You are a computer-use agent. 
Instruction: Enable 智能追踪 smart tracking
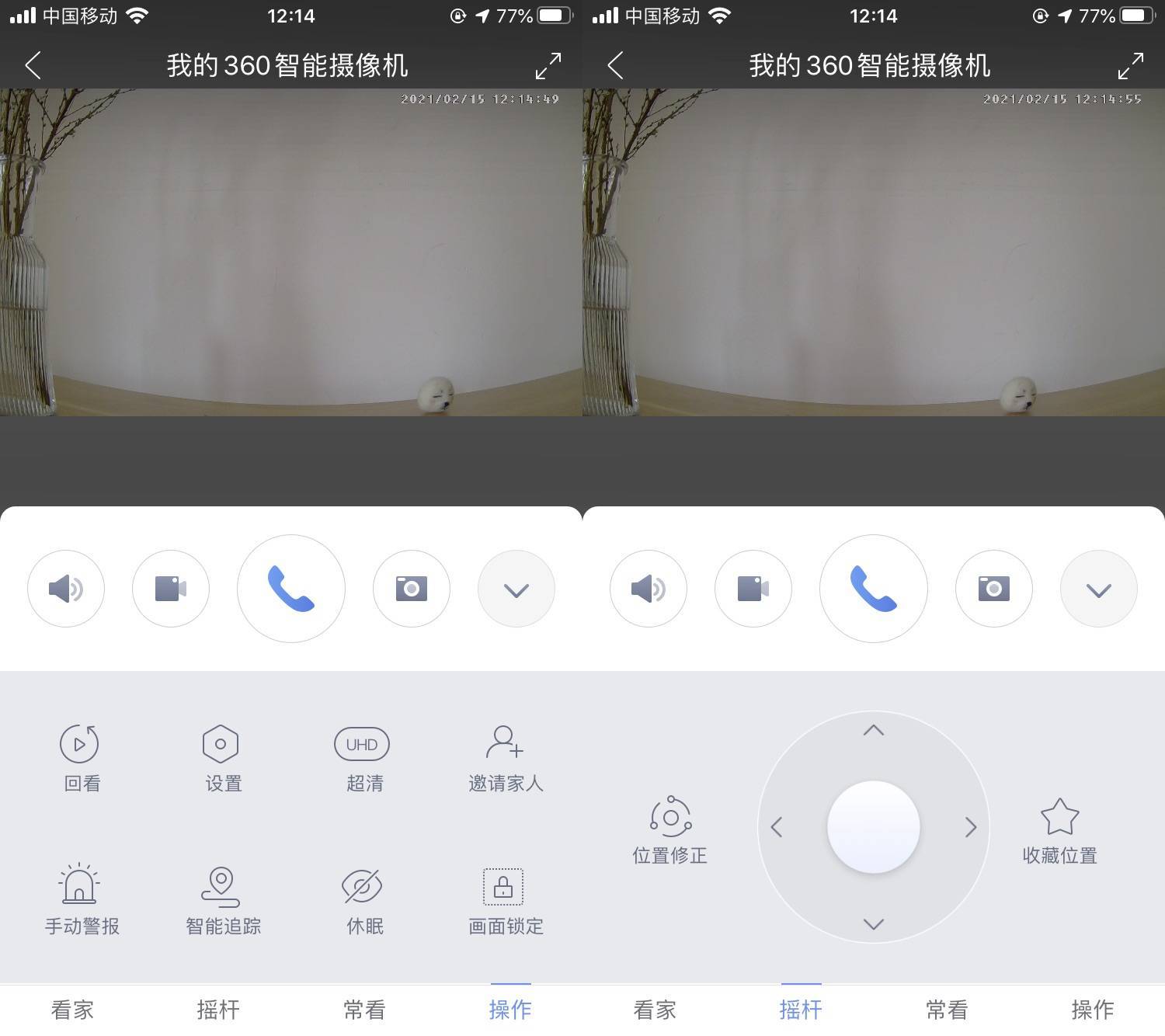coord(221,899)
